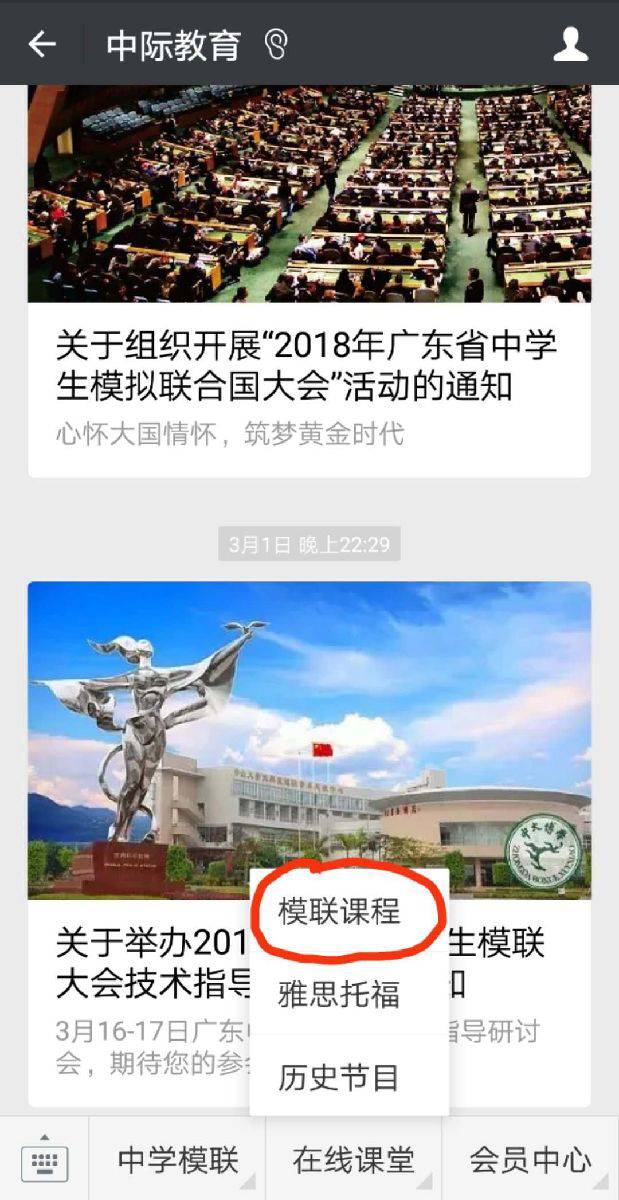
Task: Open the 模联大会技术指导研讨会 article card
Action: 140,960
